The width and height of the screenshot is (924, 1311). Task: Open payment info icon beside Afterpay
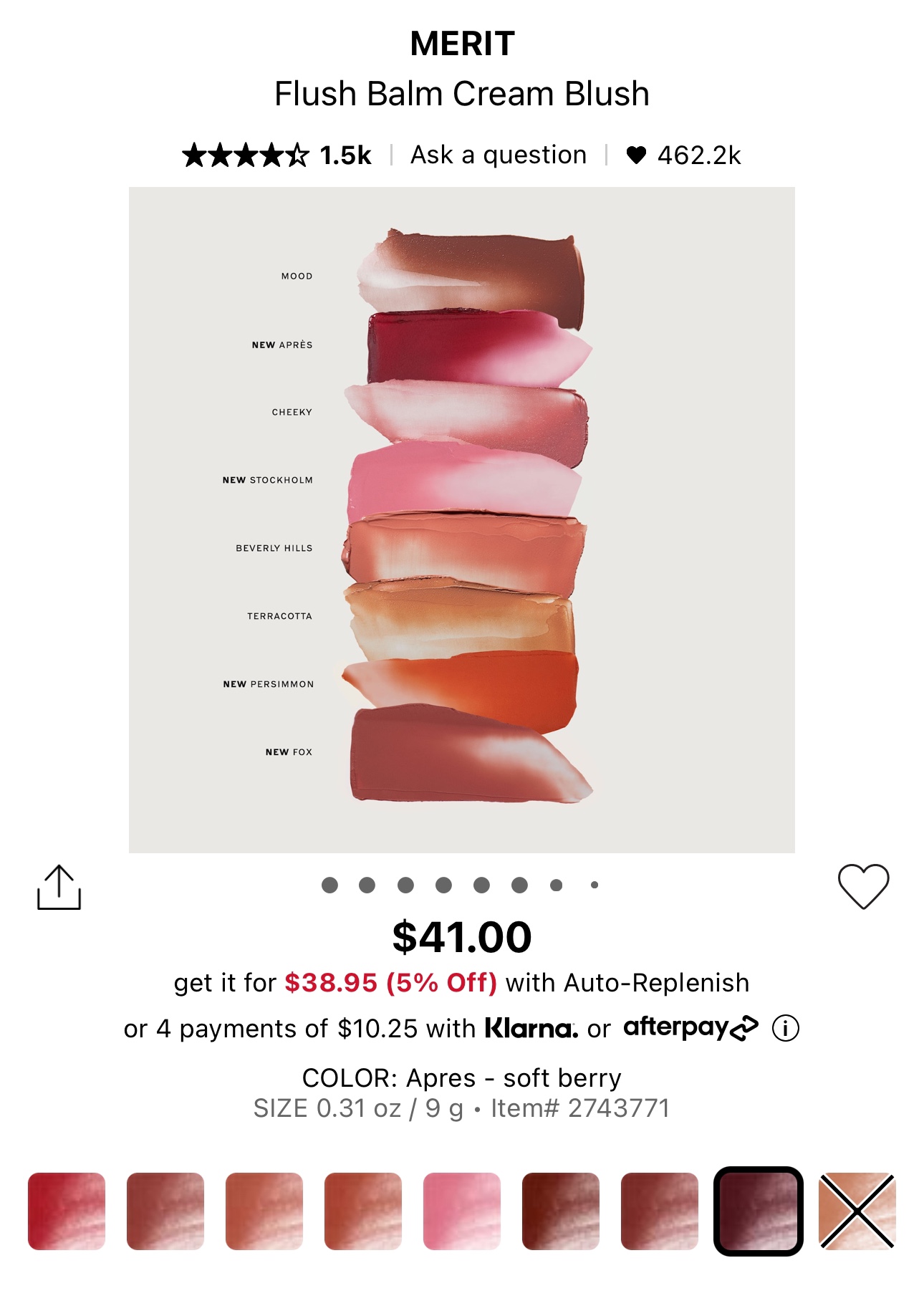[785, 1028]
